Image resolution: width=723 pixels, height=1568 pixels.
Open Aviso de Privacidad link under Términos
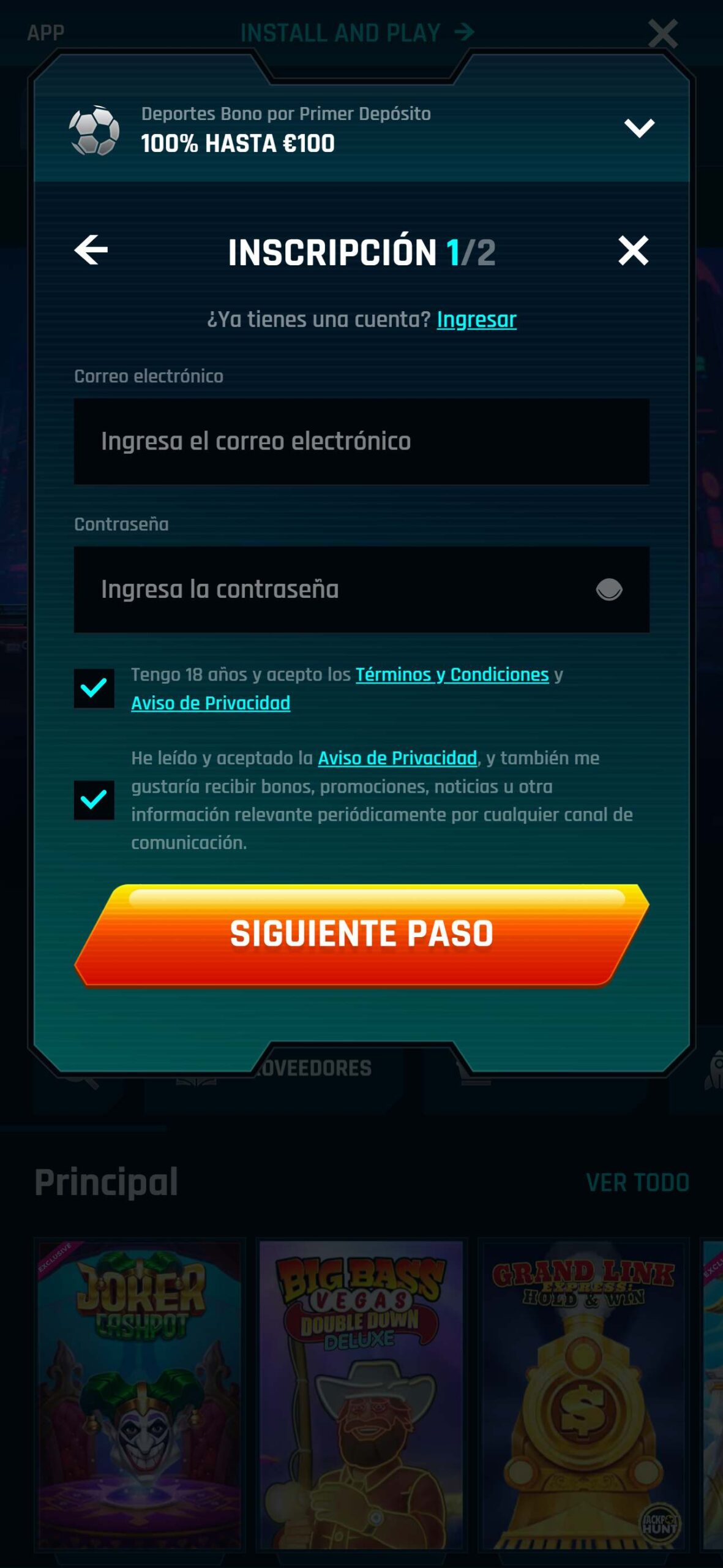click(211, 703)
